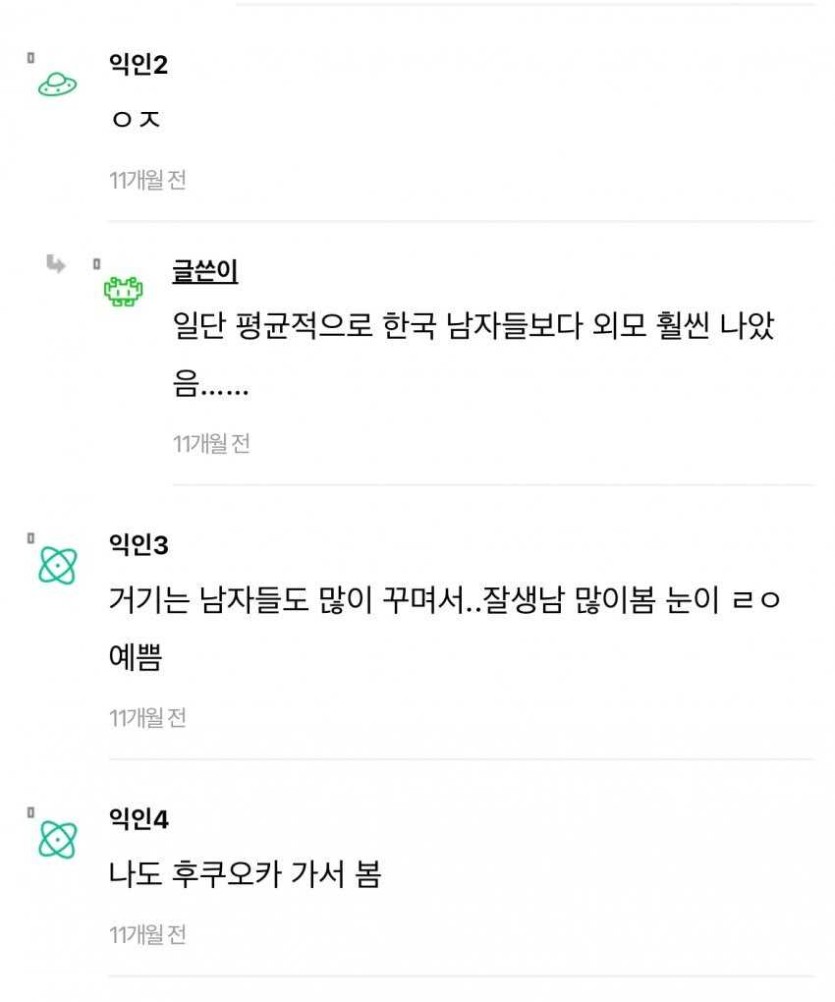The image size is (835, 1002).
Task: Tap the green robot avatar of 글쓴이
Action: point(124,291)
